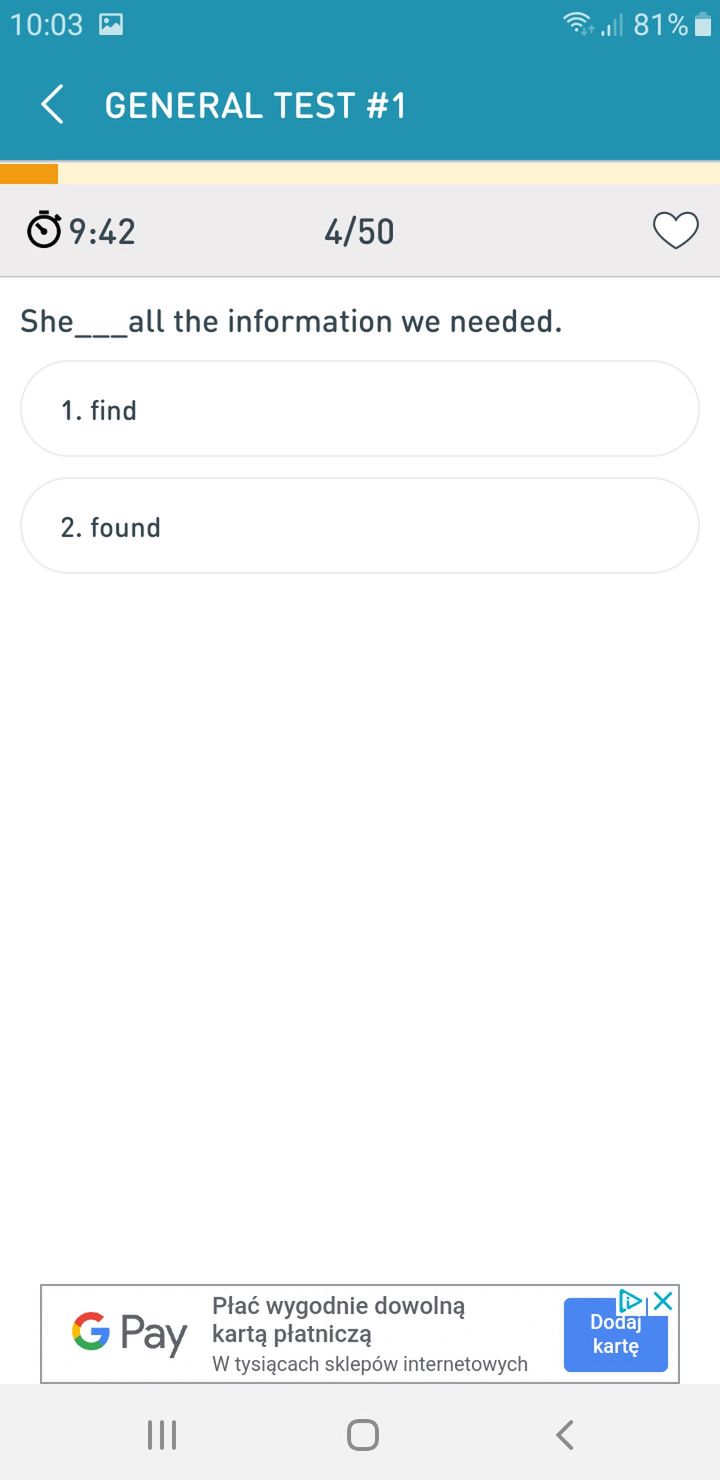Favorite this question with the heart icon
The width and height of the screenshot is (720, 1480).
tap(676, 231)
